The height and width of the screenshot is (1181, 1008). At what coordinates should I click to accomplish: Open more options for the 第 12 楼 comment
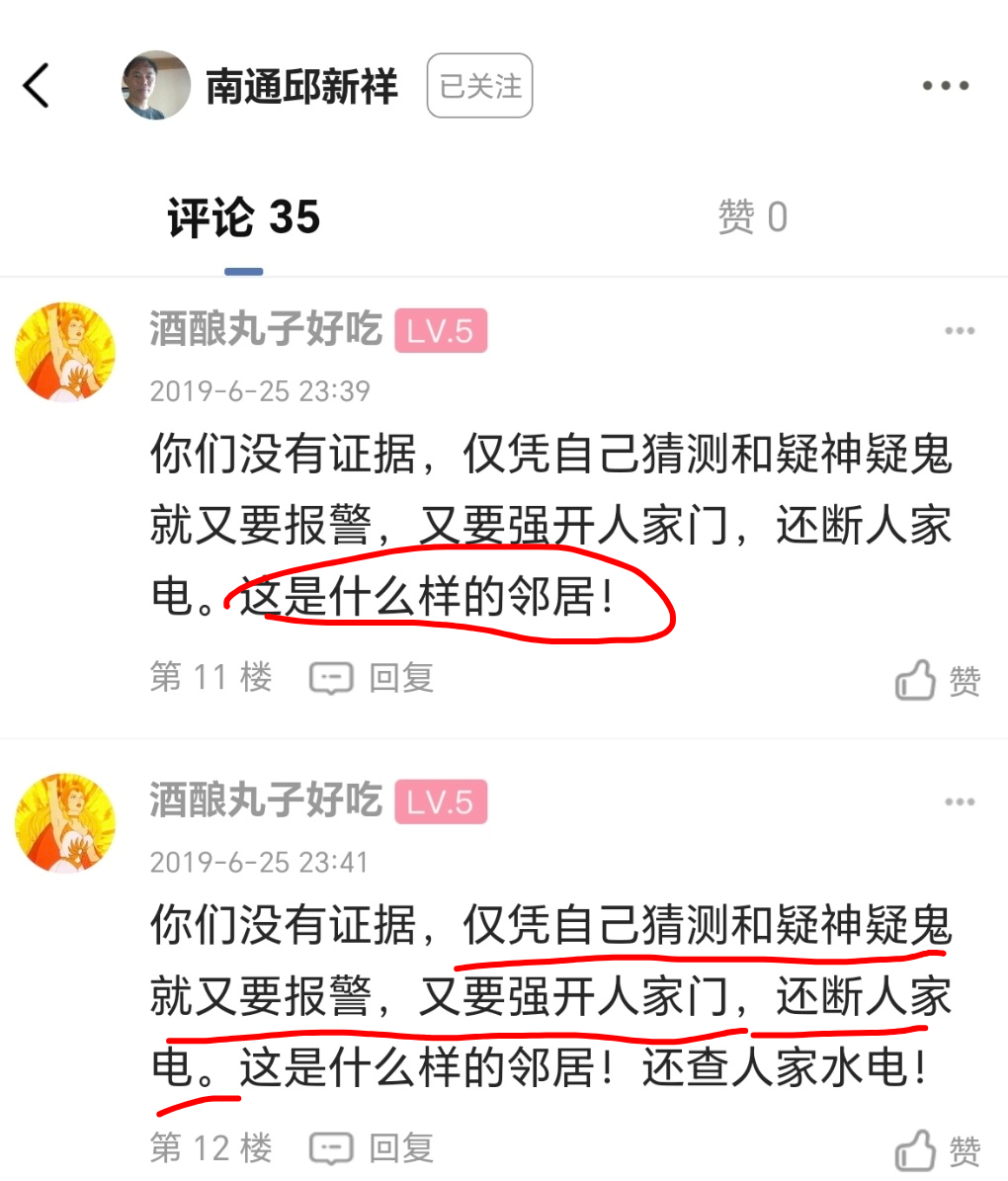pos(959,801)
